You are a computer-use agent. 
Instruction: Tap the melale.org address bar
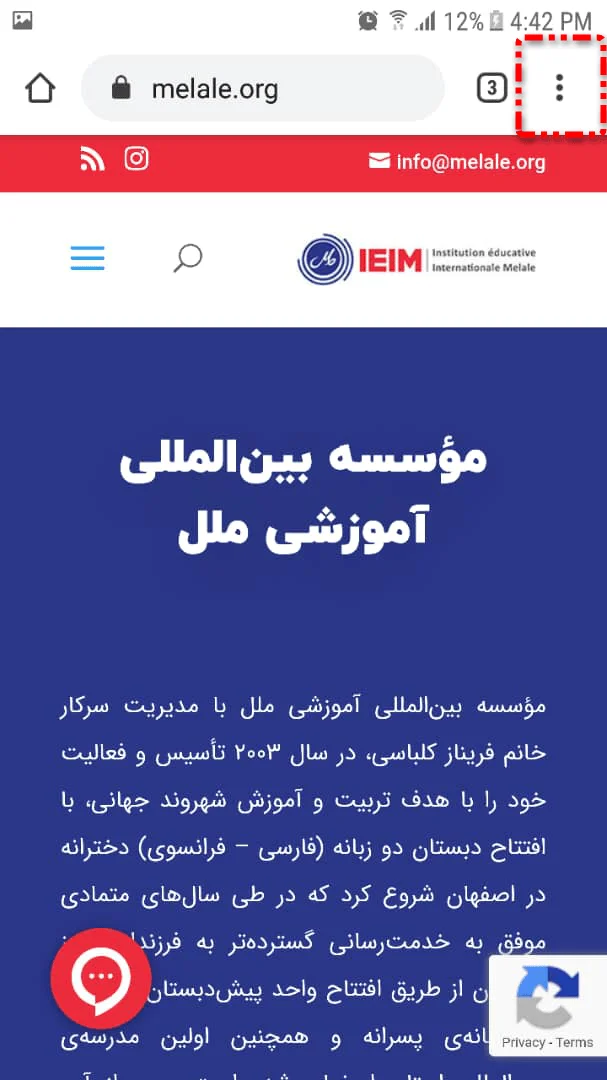point(262,89)
